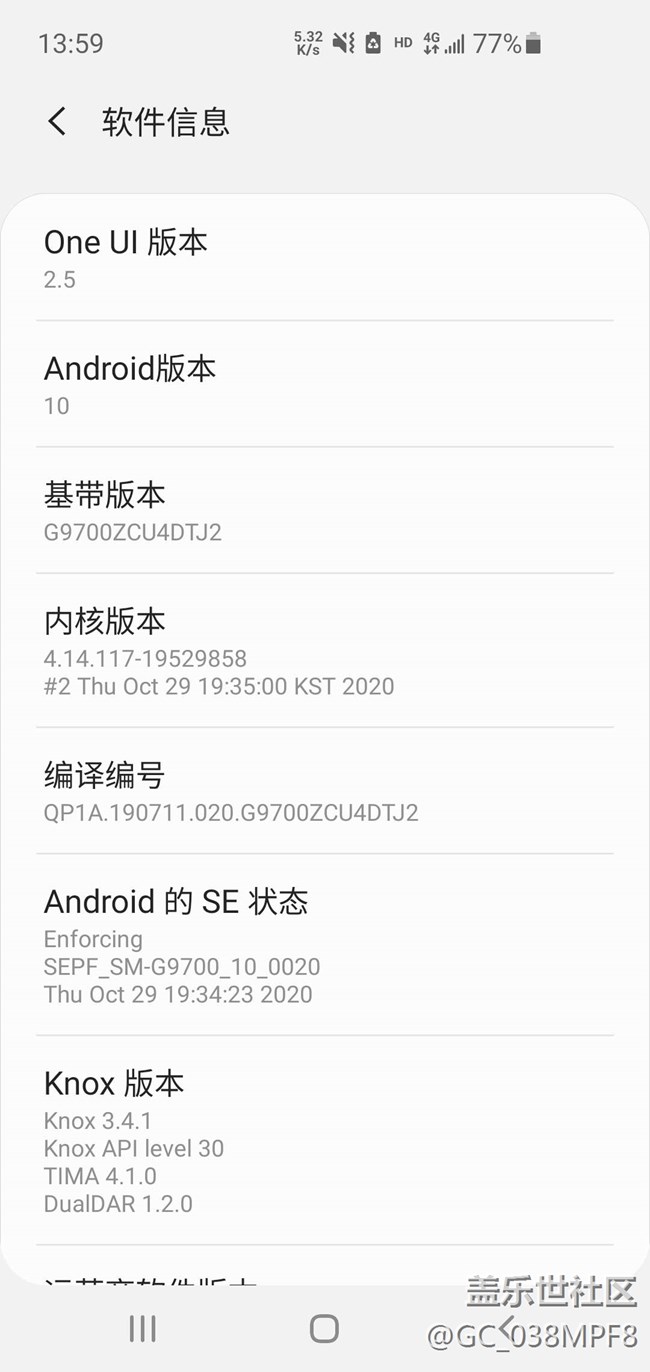This screenshot has height=1372, width=650.
Task: Open the recent apps view
Action: pos(143,1328)
